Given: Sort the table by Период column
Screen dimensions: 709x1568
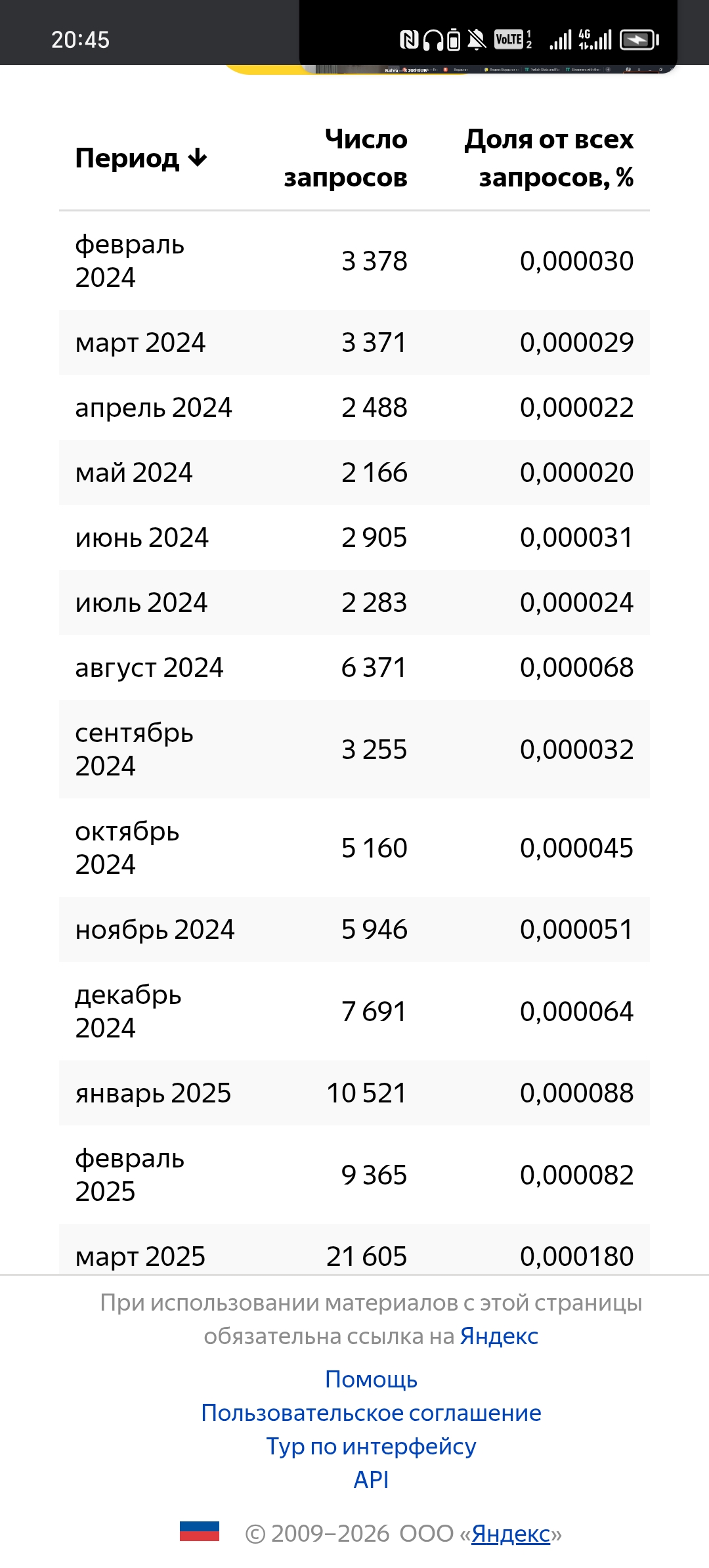Looking at the screenshot, I should [140, 158].
